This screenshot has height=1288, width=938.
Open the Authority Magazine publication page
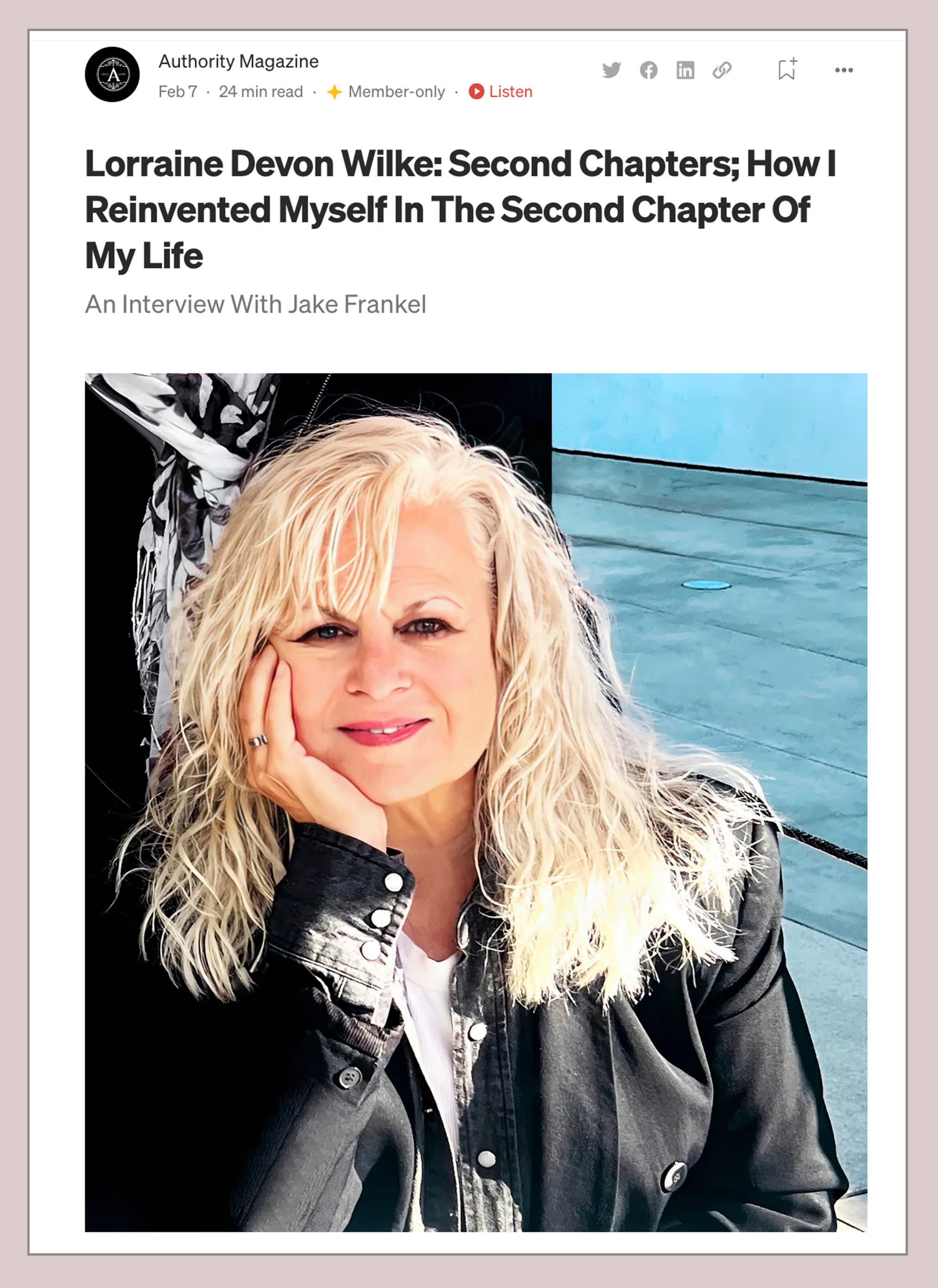coord(238,62)
